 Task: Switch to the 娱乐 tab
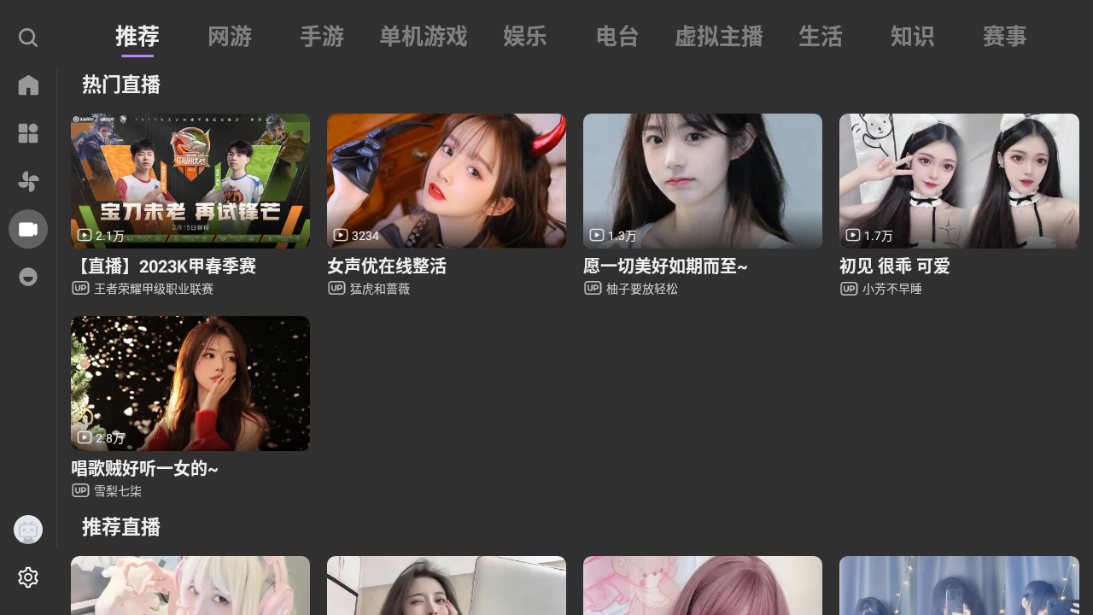[x=525, y=37]
